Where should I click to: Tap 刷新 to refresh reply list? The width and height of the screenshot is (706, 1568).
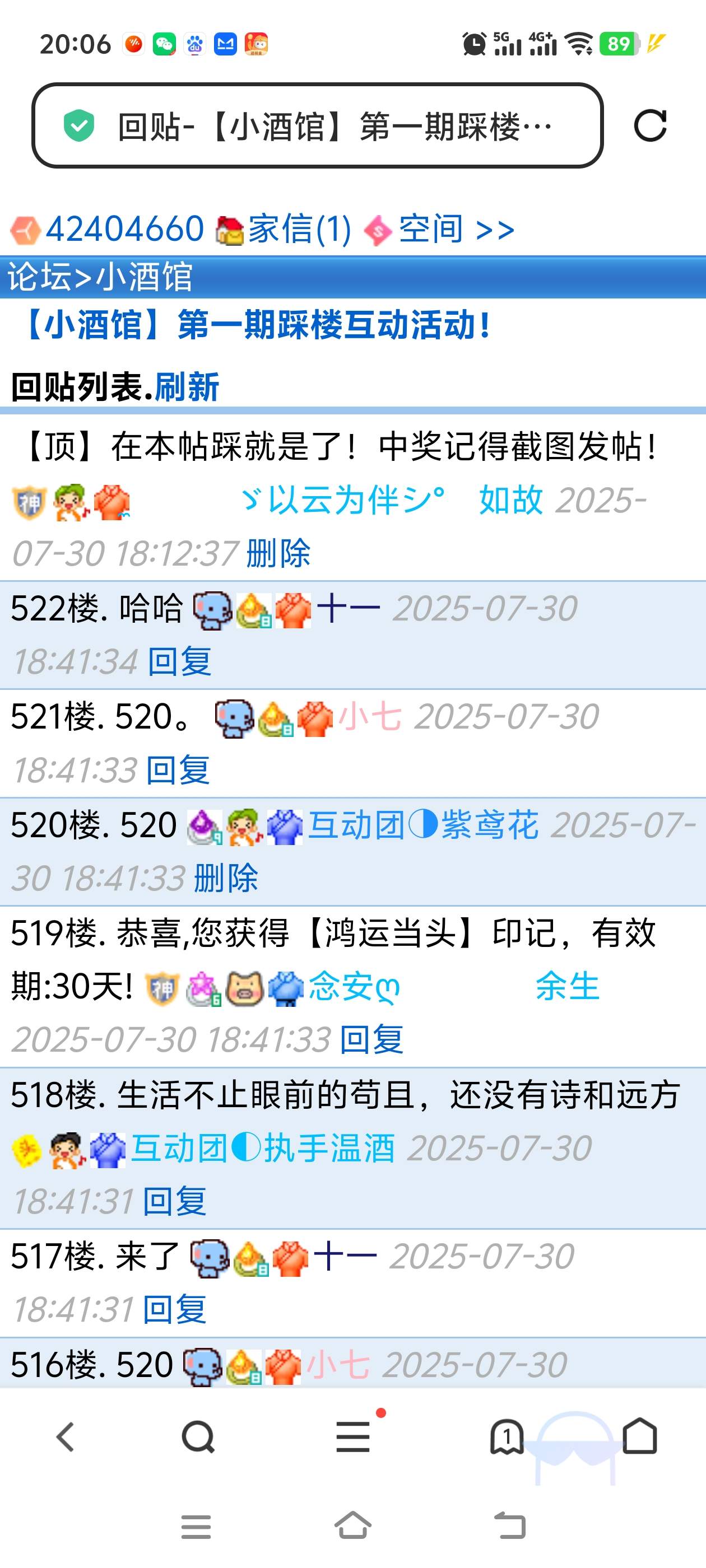point(187,387)
